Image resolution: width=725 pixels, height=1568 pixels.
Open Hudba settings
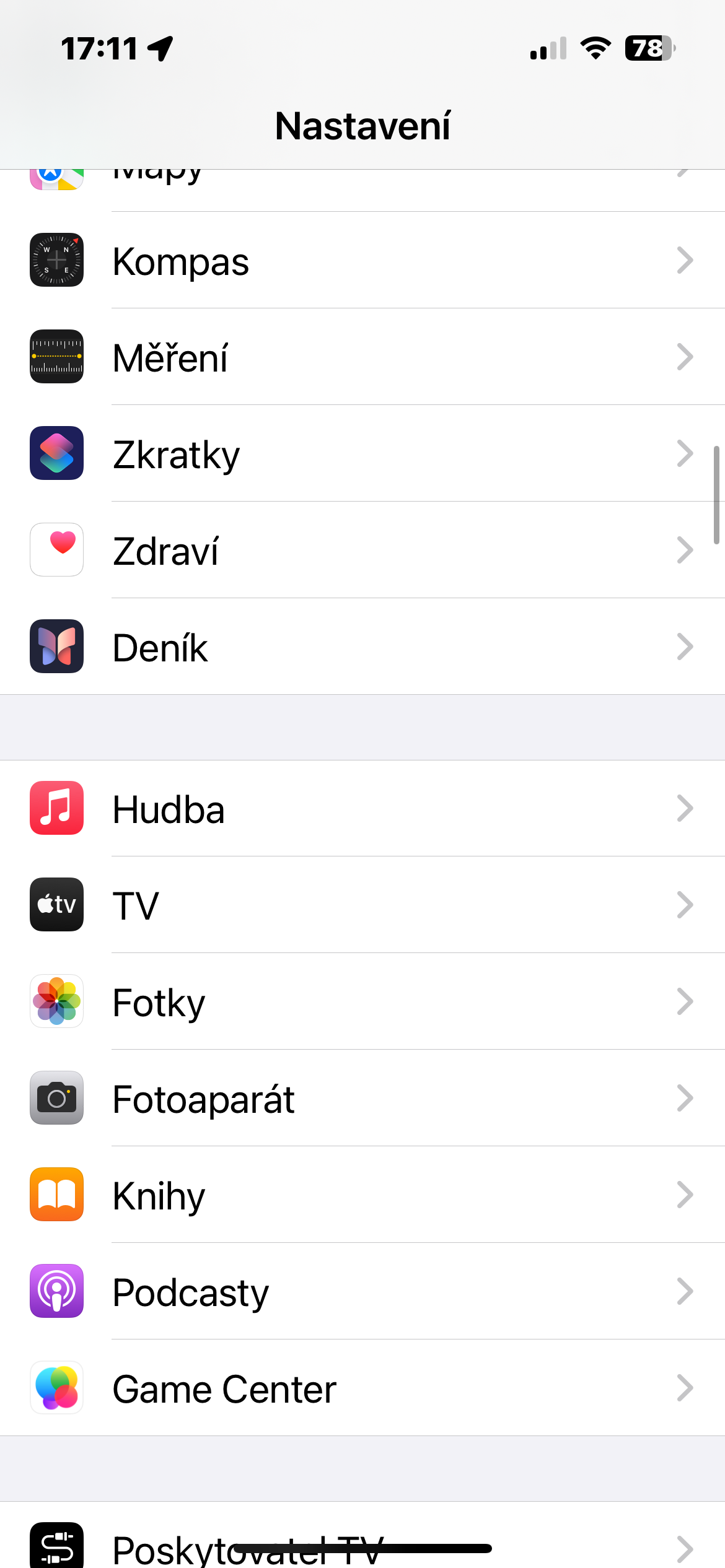tap(362, 809)
